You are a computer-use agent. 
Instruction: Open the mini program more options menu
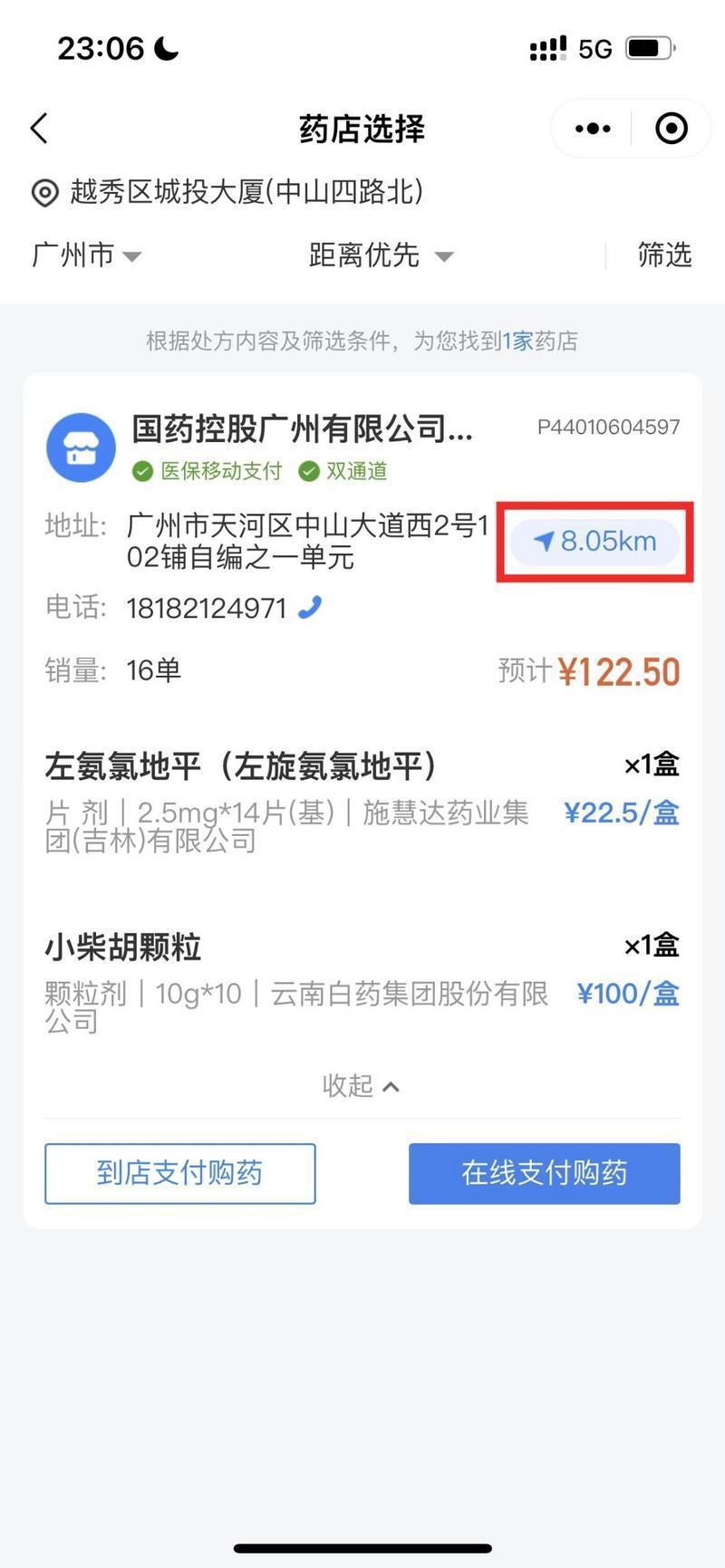[593, 129]
